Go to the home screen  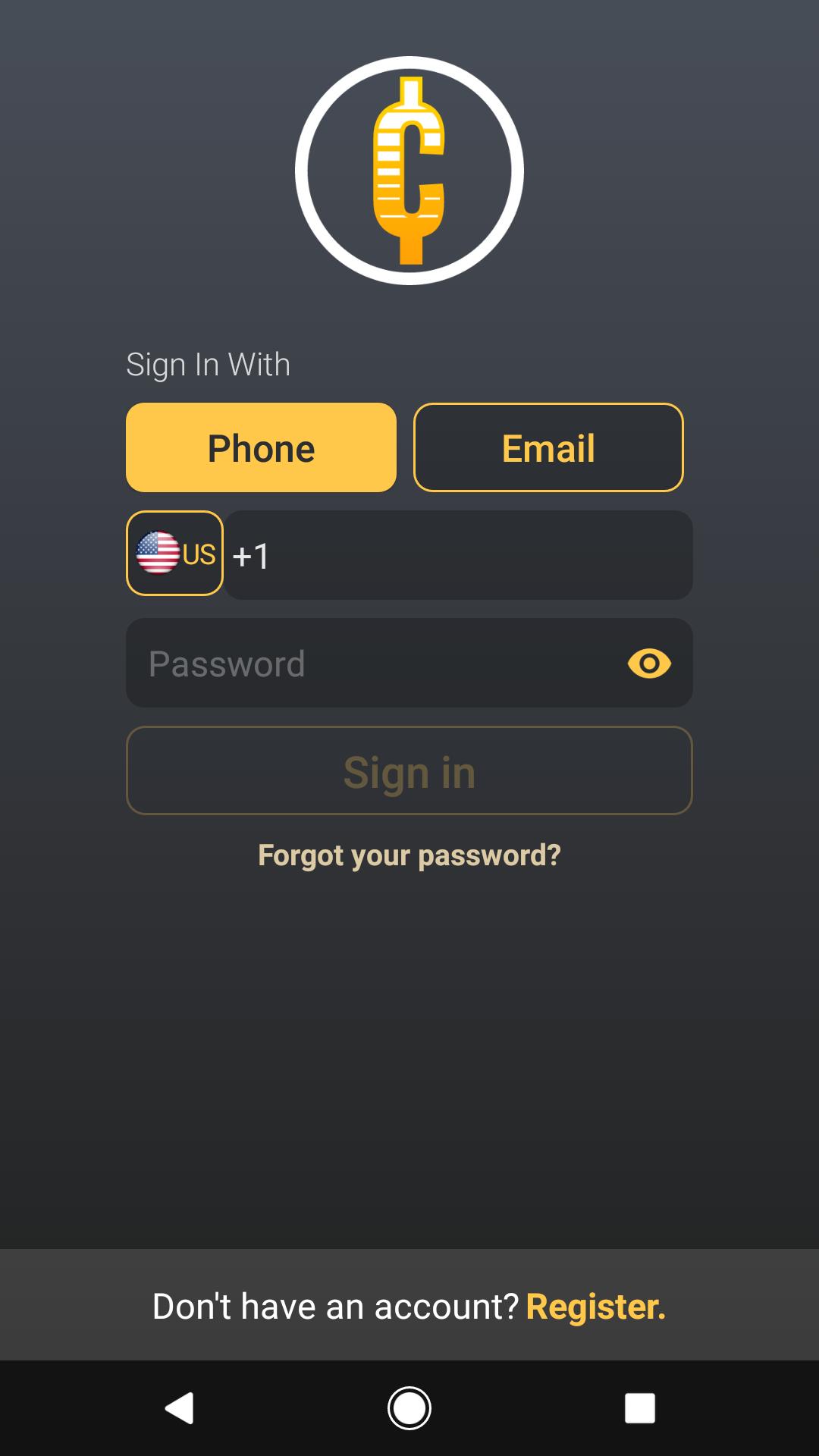coord(409,1408)
